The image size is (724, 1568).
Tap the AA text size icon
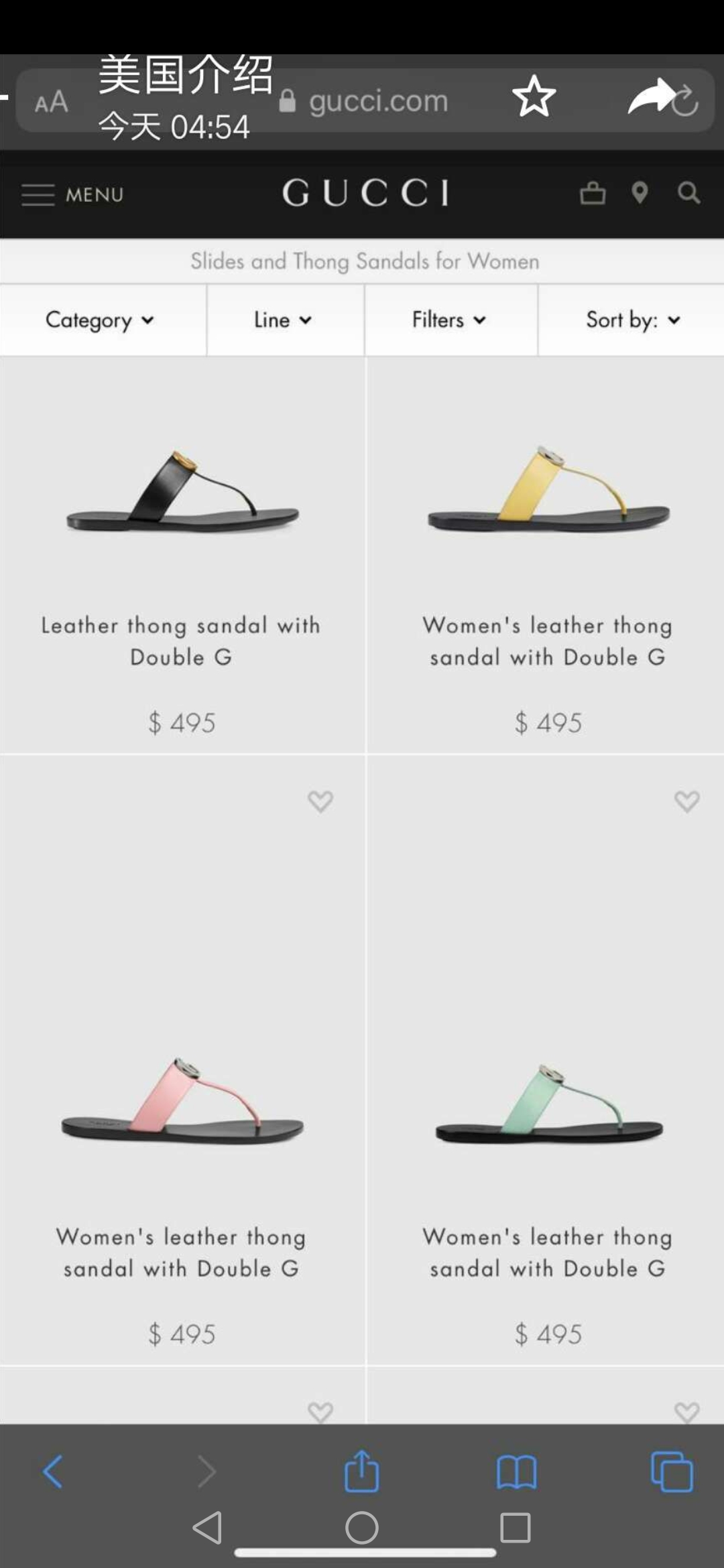[50, 102]
